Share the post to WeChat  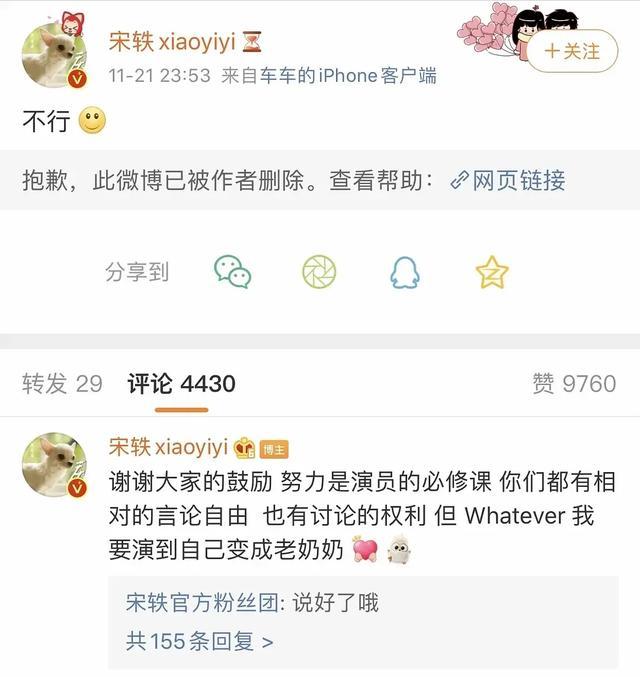pyautogui.click(x=233, y=271)
